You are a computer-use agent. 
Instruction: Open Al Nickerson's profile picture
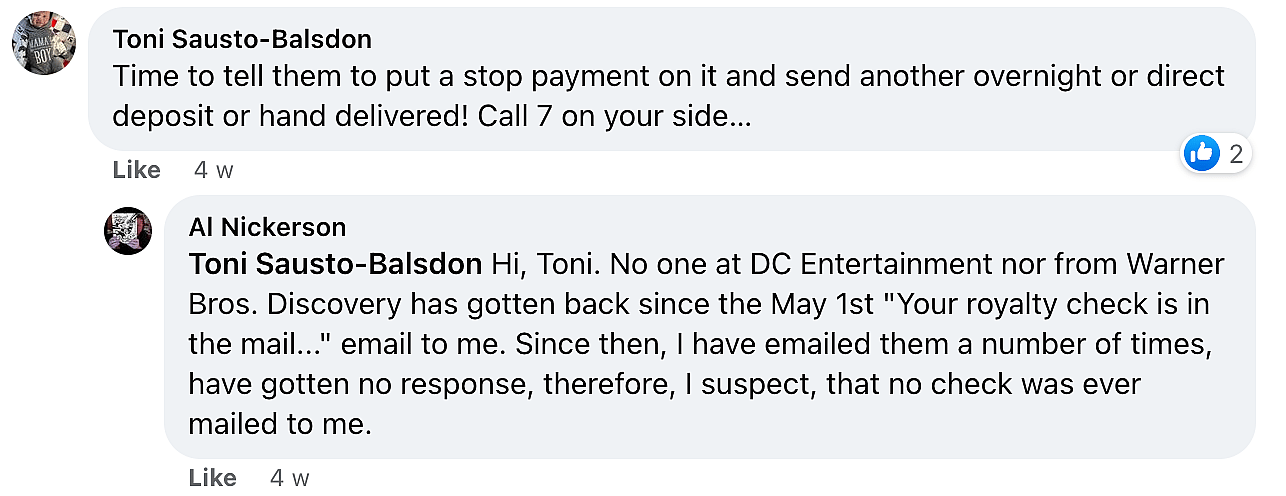pyautogui.click(x=128, y=231)
